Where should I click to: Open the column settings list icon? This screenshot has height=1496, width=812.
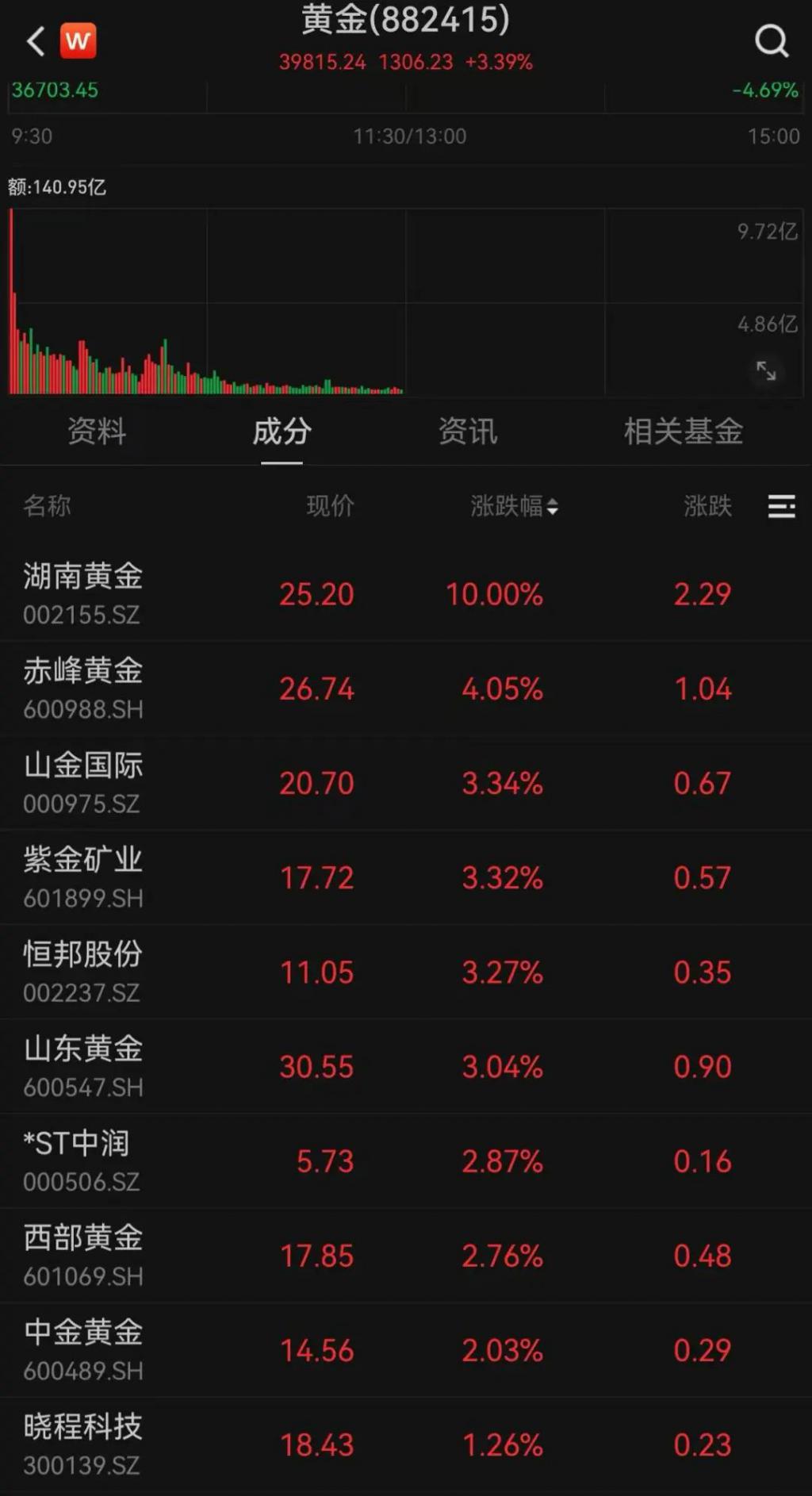pyautogui.click(x=782, y=506)
